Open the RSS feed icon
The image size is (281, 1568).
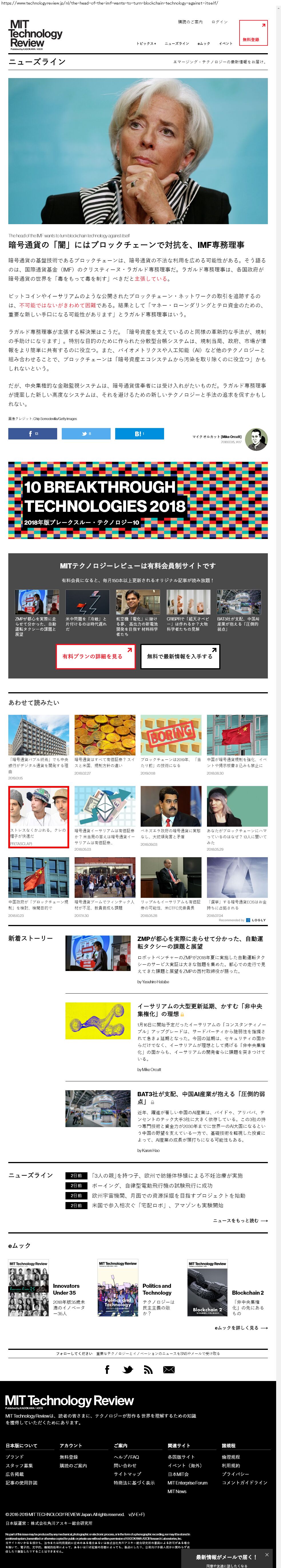pos(148,1369)
